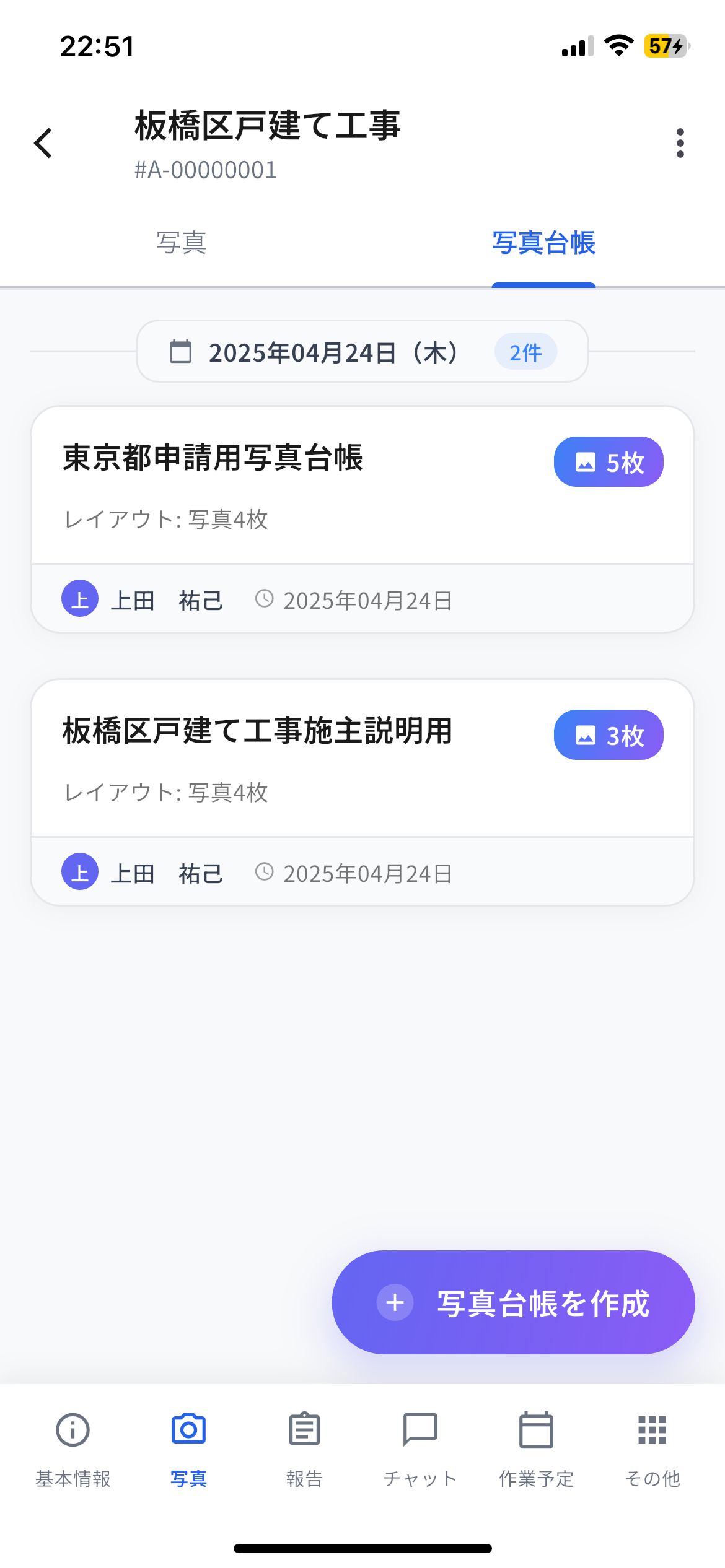Tap the calendar icon beside the date header

coord(179,351)
